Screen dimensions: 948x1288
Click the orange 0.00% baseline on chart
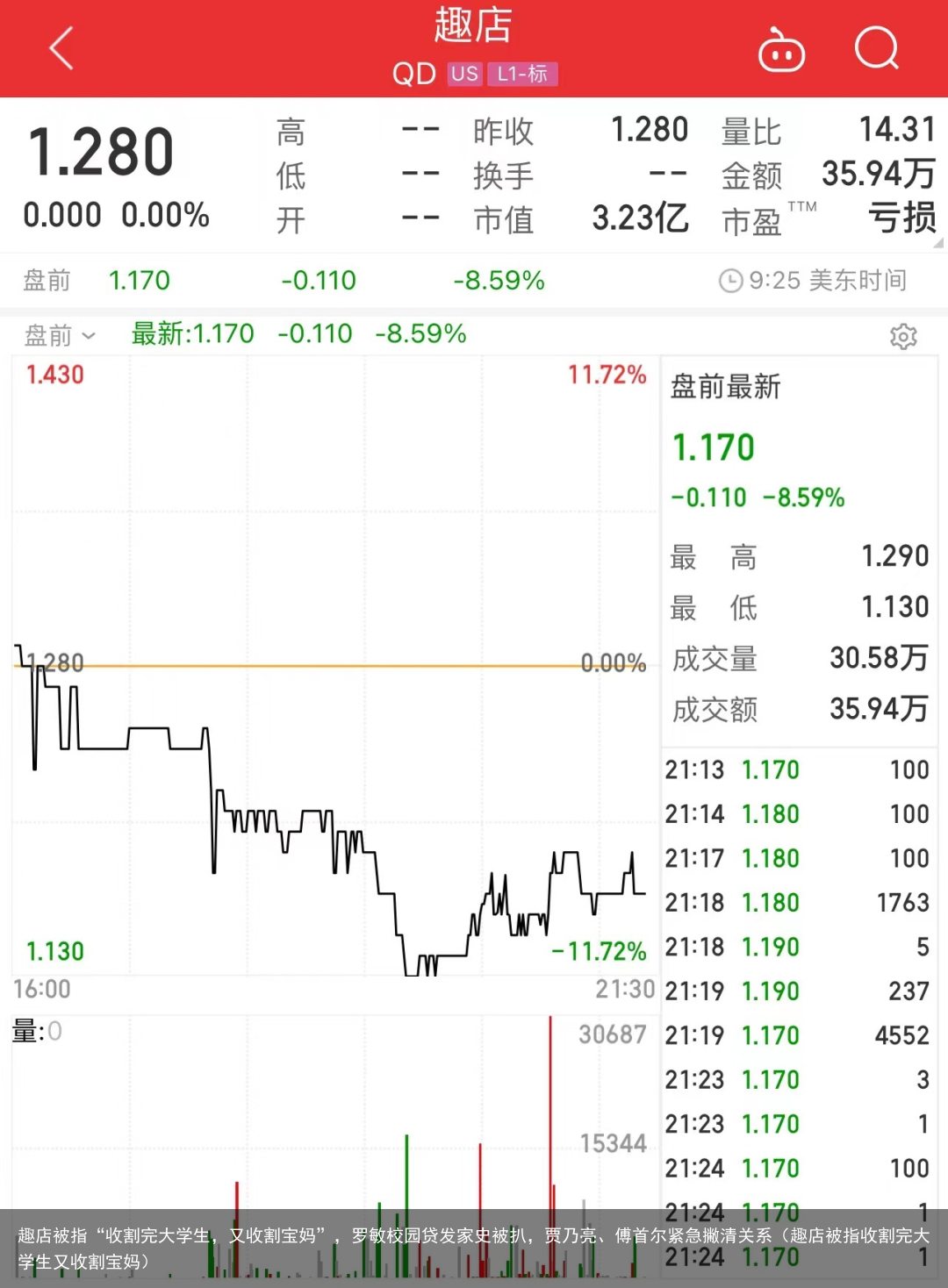(x=351, y=664)
